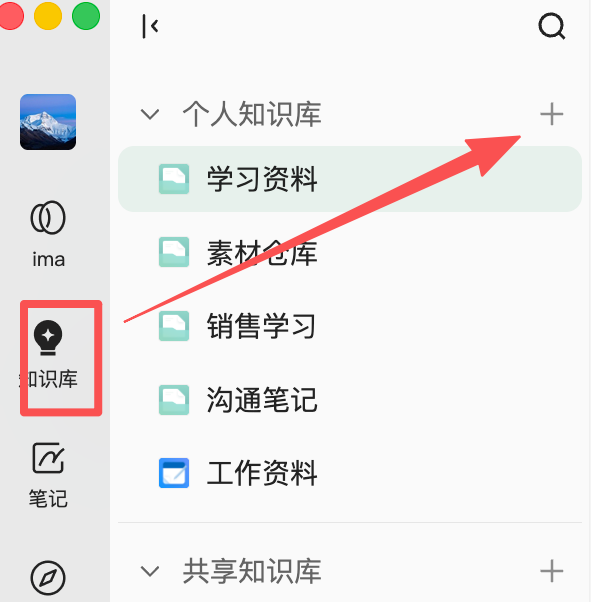This screenshot has height=602, width=602.
Task: Open the profile avatar
Action: point(48,122)
